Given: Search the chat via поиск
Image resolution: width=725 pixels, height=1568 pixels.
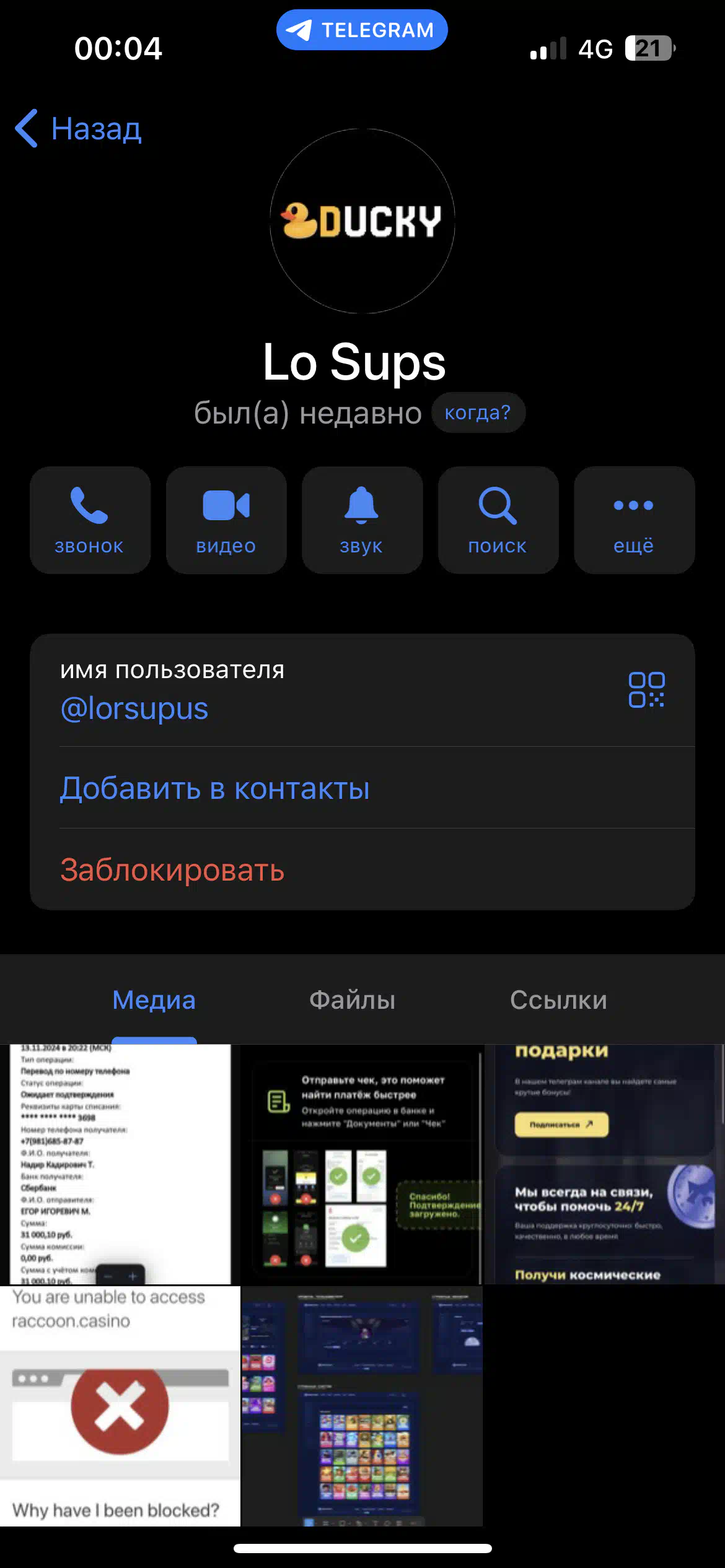Looking at the screenshot, I should pos(498,520).
